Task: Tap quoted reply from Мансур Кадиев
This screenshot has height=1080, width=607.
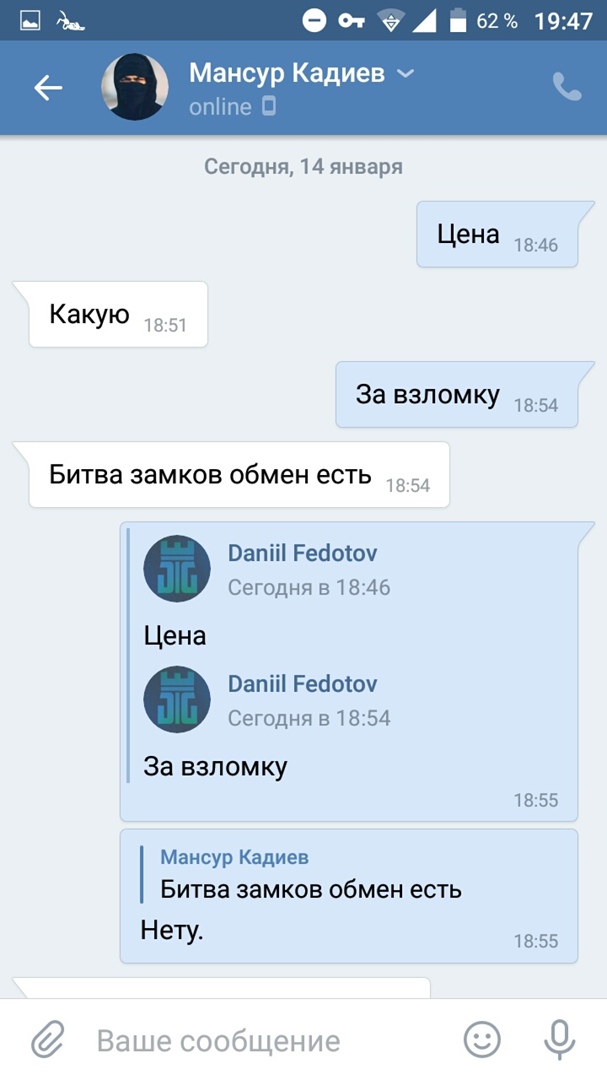Action: 310,873
